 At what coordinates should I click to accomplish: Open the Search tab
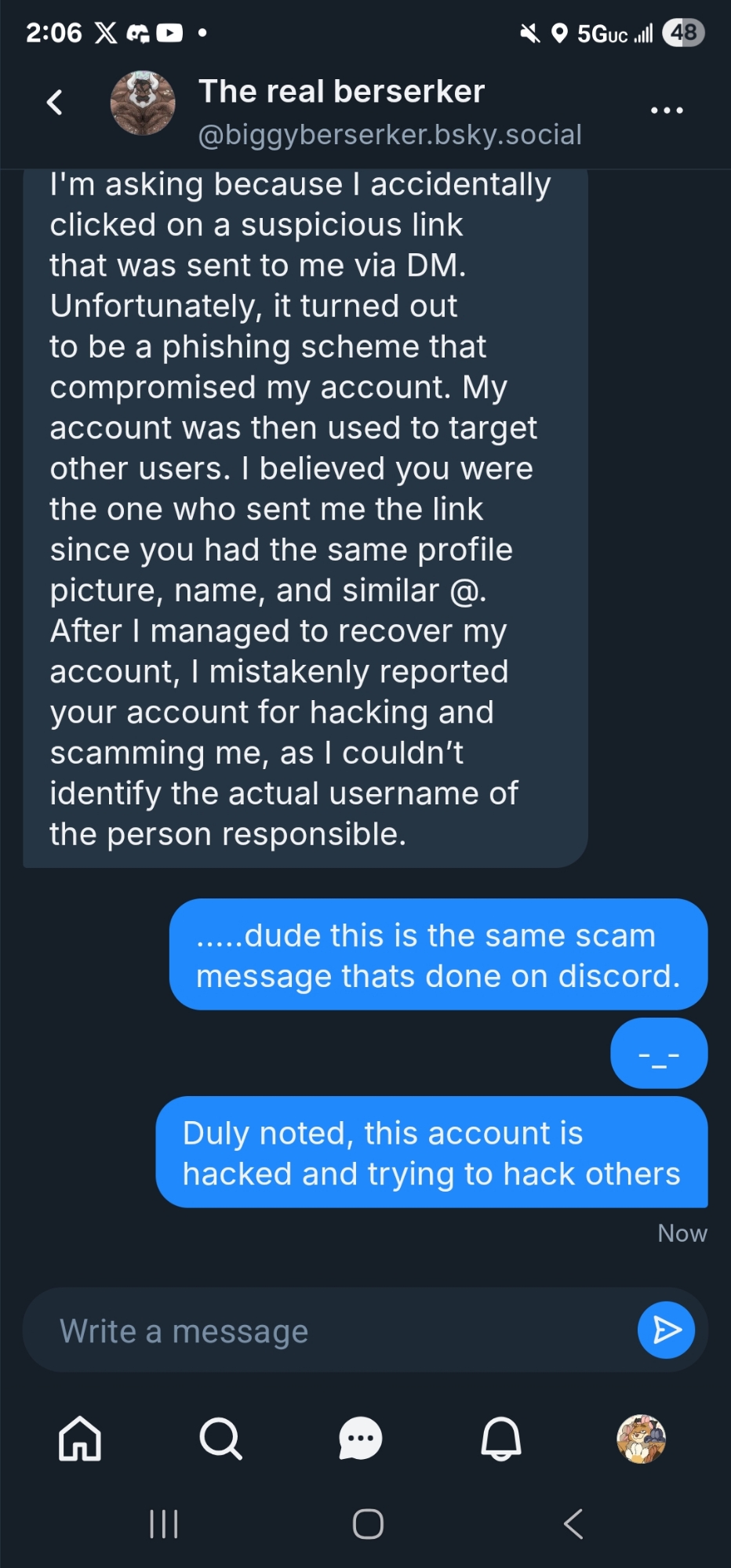(x=220, y=1439)
